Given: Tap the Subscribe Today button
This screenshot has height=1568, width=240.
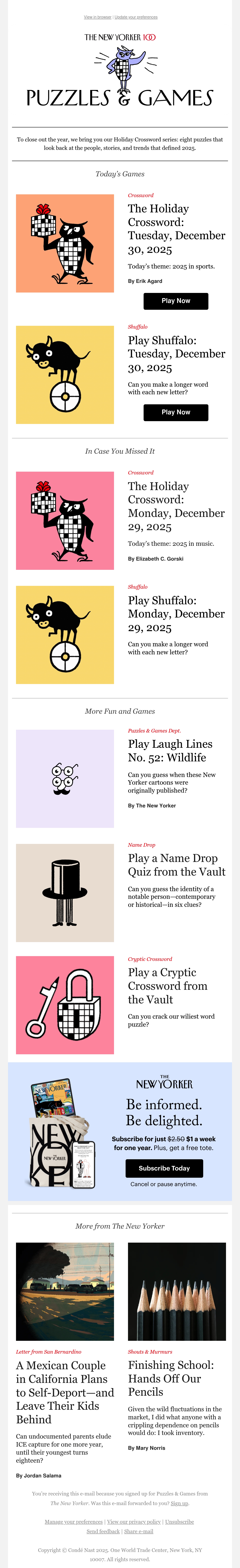Looking at the screenshot, I should click(x=164, y=1168).
